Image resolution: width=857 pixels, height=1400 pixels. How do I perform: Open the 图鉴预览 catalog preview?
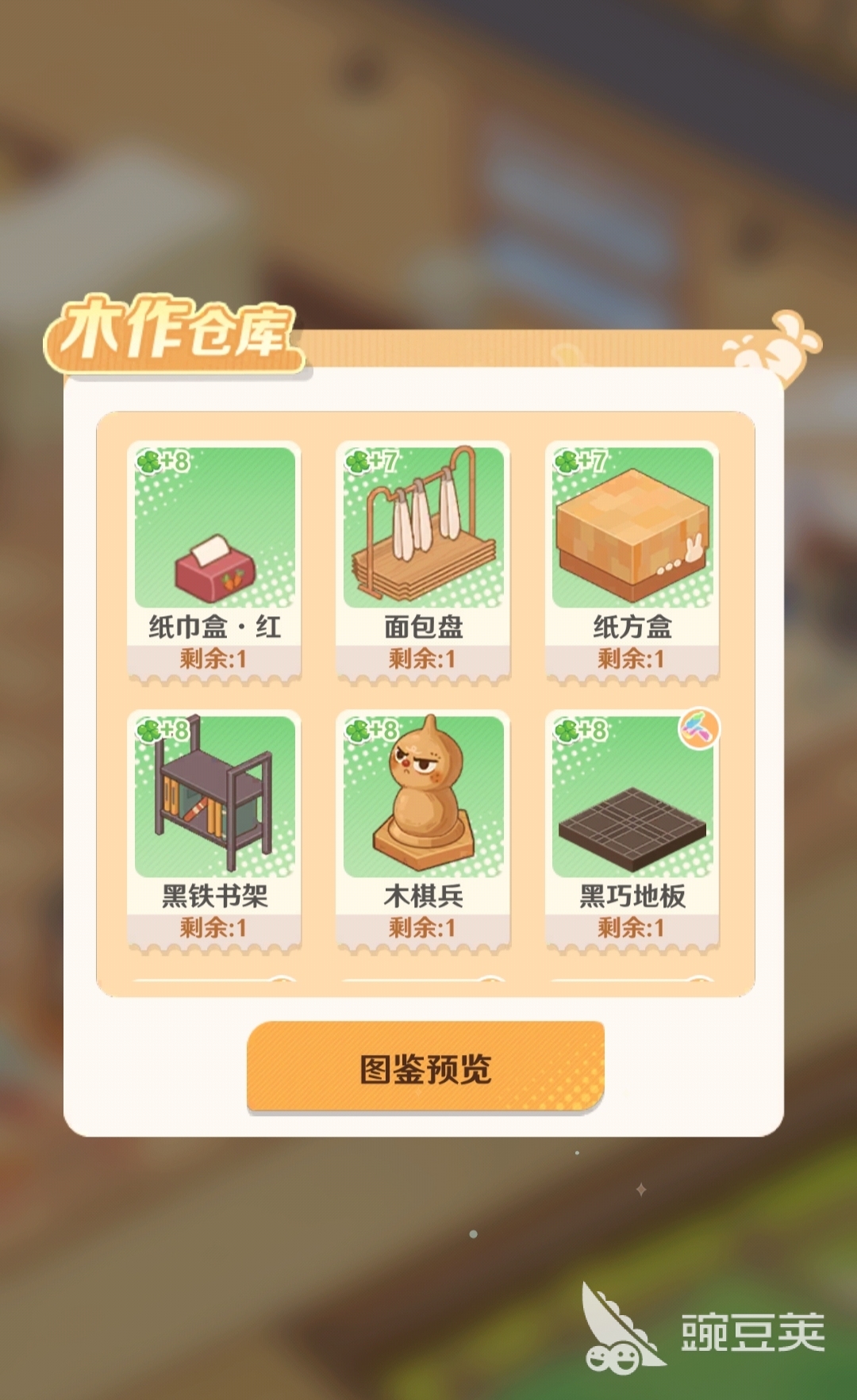click(425, 1067)
